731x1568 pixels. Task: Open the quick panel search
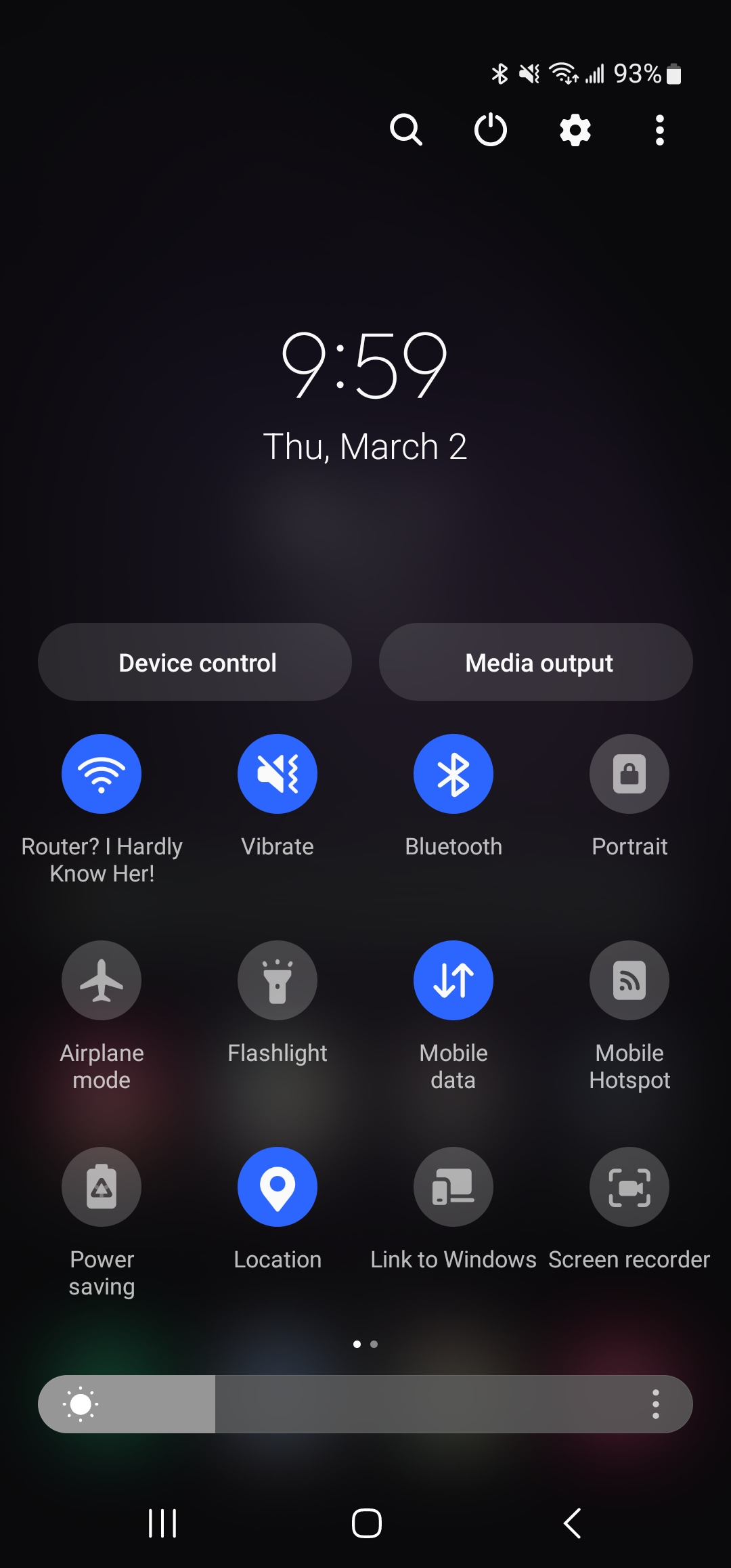click(406, 129)
